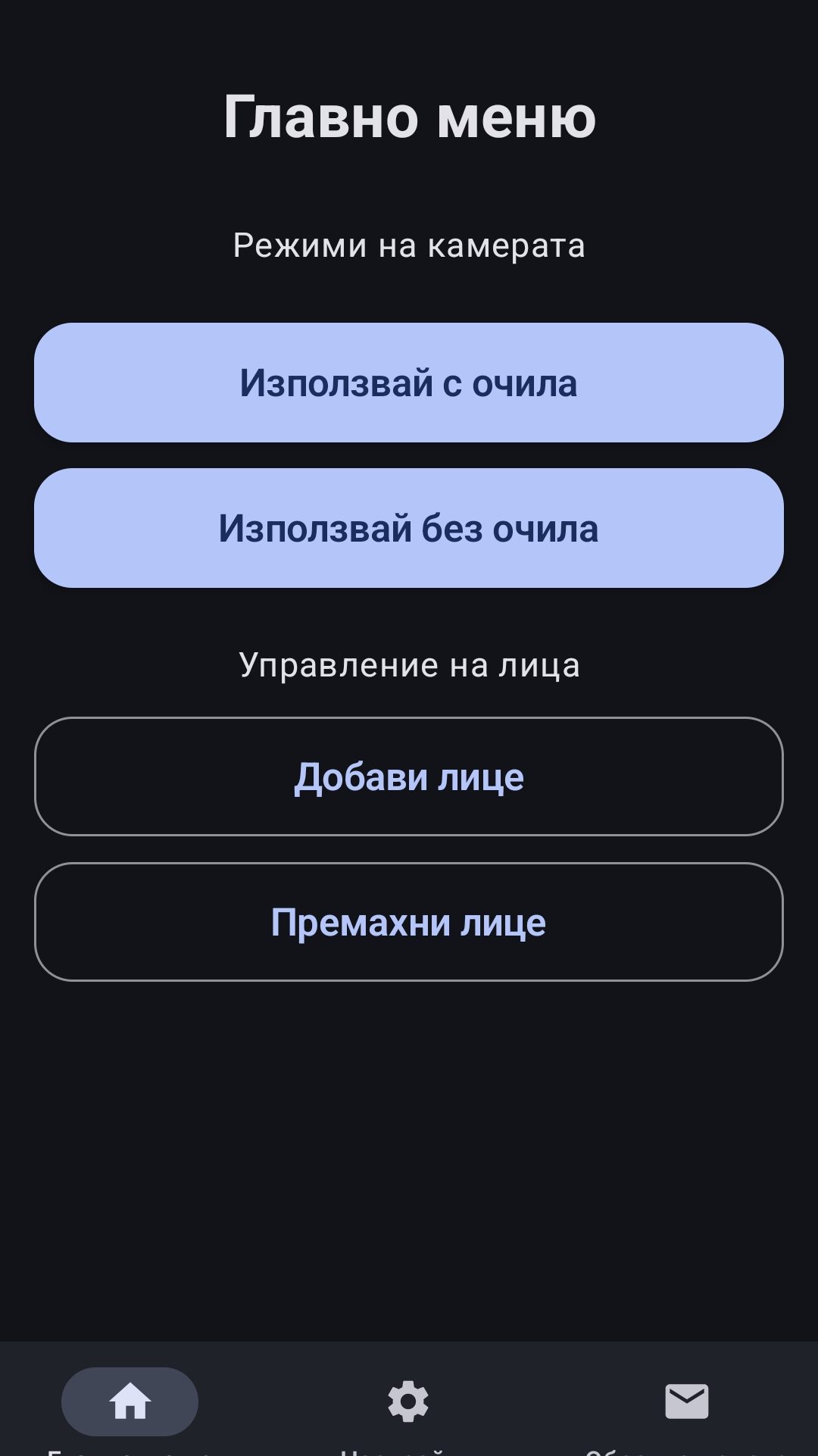
Task: Open Добави лице to add a face
Action: point(409,776)
